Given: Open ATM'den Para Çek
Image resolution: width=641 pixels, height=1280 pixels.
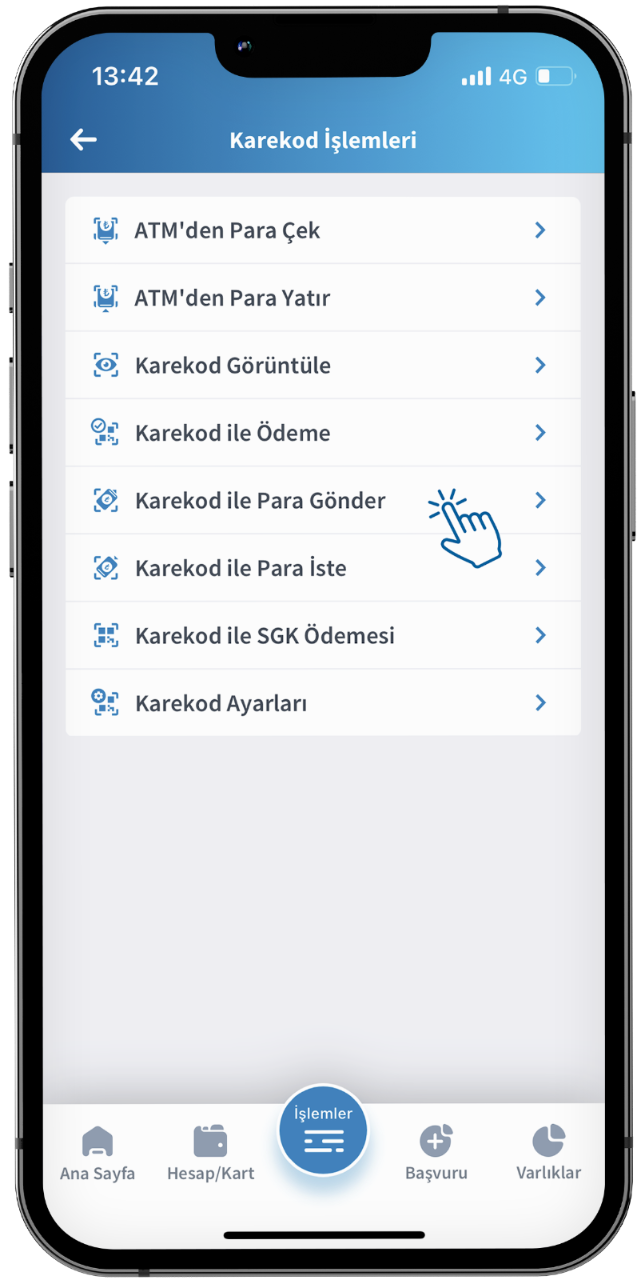Looking at the screenshot, I should click(x=322, y=231).
